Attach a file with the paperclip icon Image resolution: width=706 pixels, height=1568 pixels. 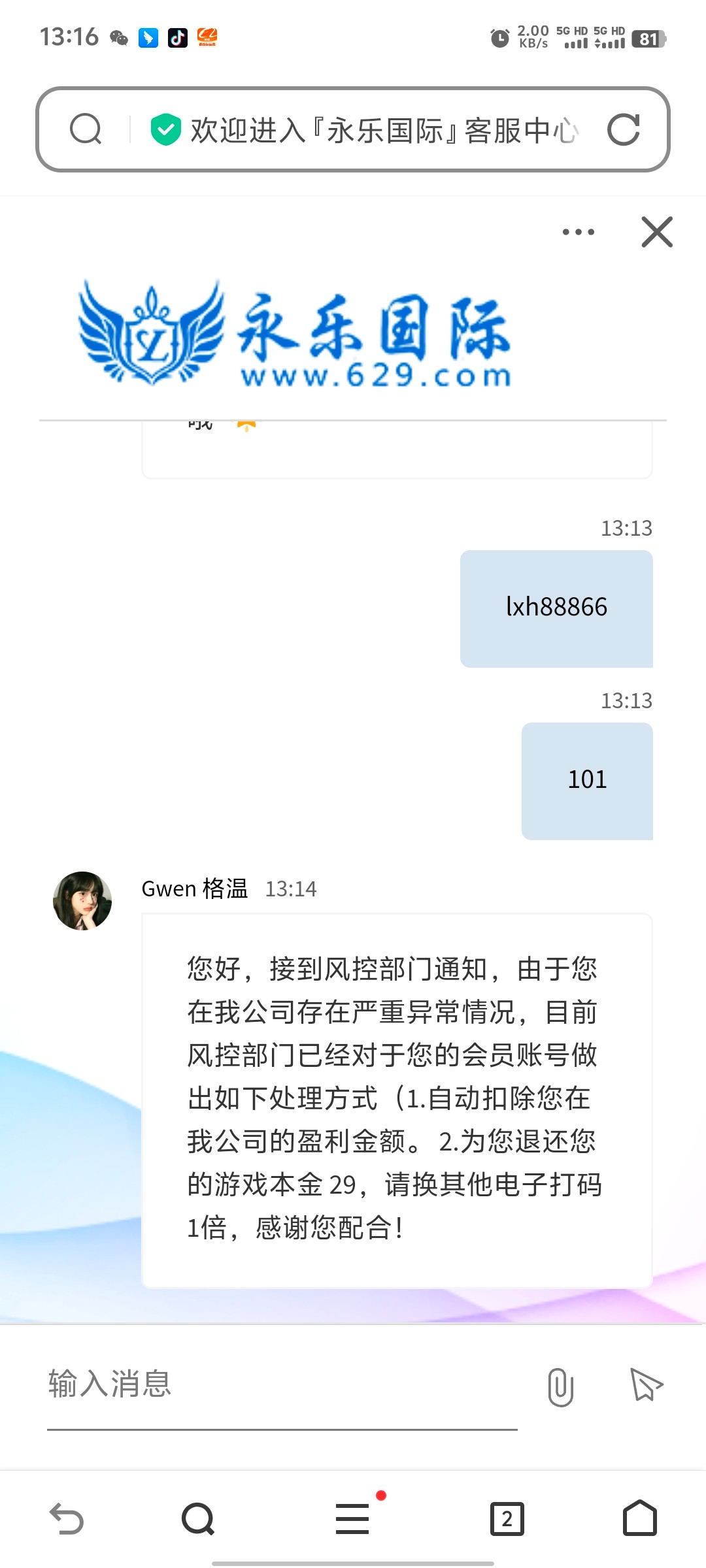[560, 1386]
